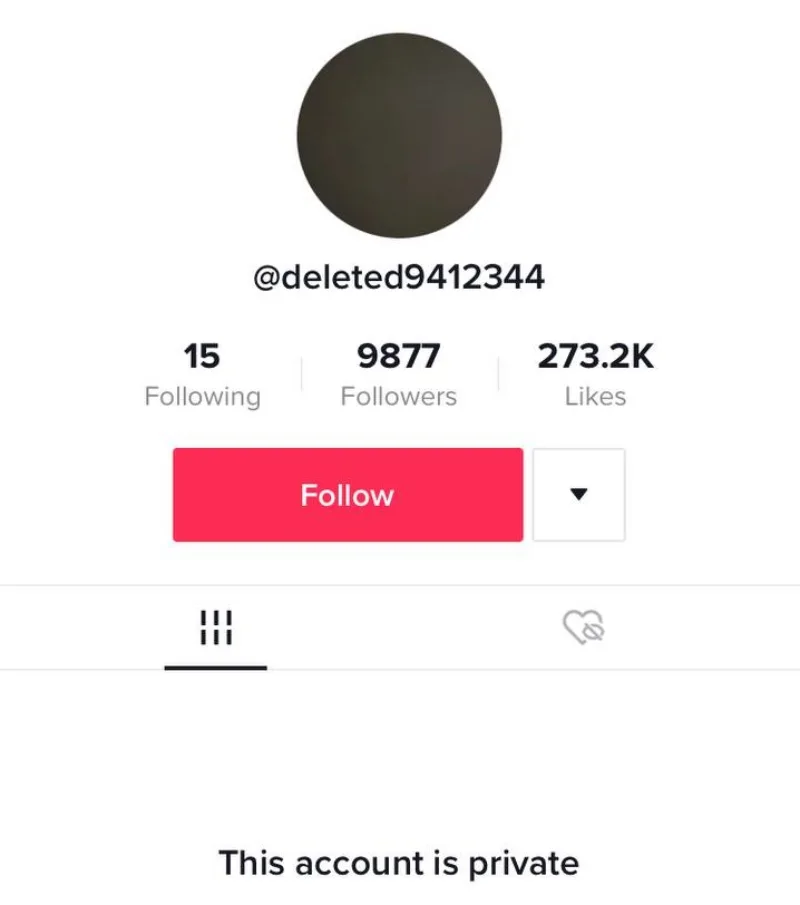Viewport: 800px width, 905px height.
Task: Open the 15 Following list
Action: pyautogui.click(x=202, y=375)
